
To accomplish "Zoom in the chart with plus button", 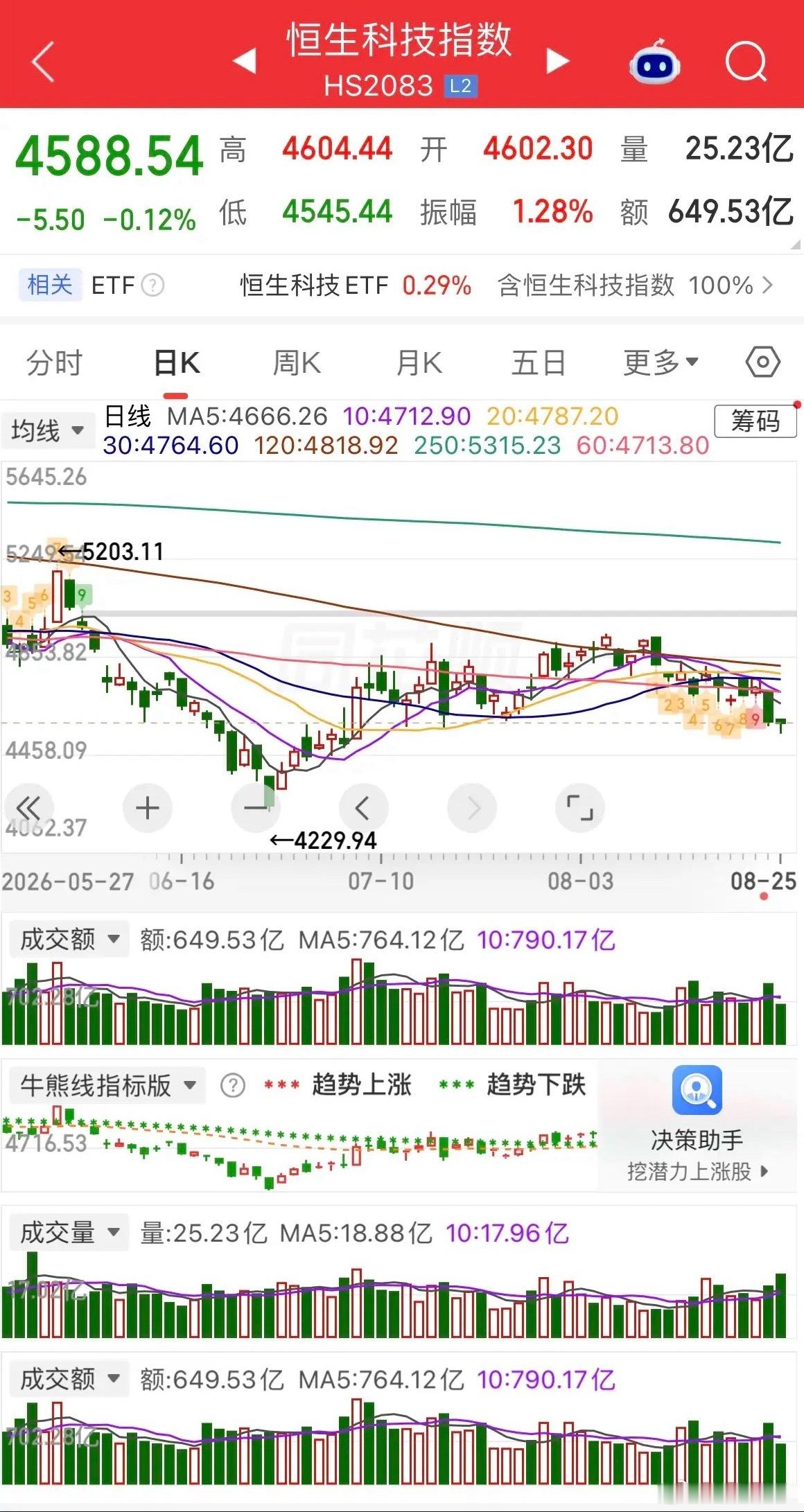I will 148,808.
